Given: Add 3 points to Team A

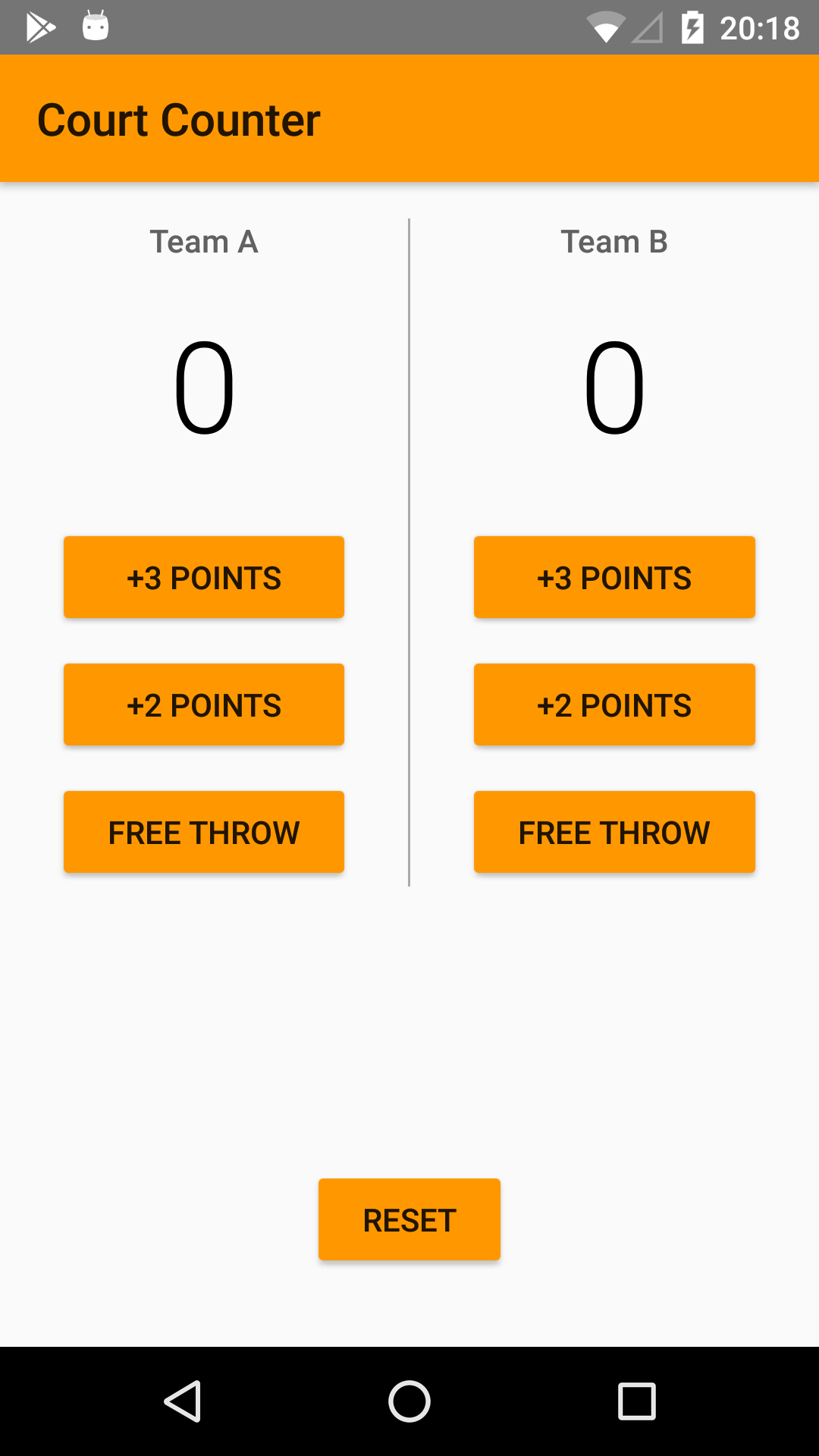Looking at the screenshot, I should click(204, 577).
